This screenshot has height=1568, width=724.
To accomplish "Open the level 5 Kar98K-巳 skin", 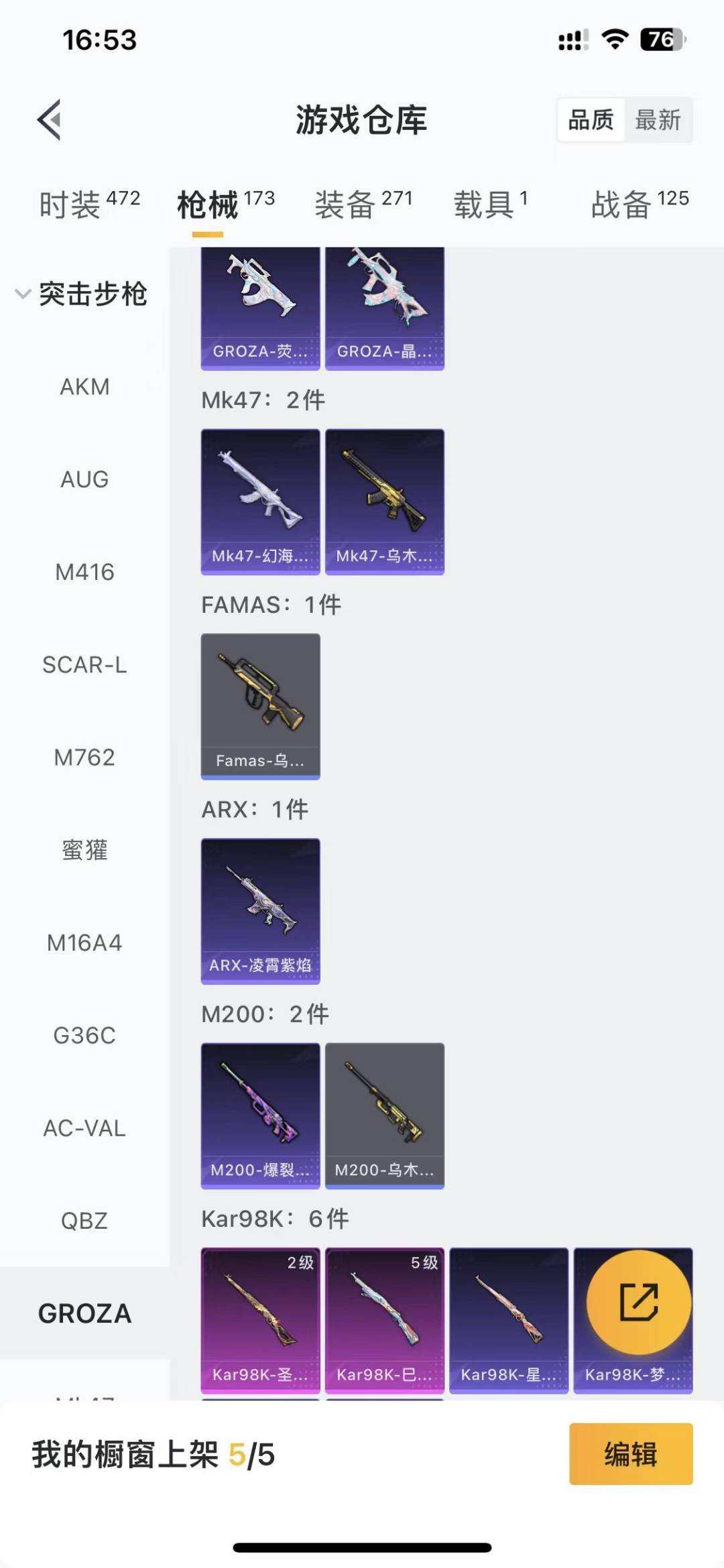I will pos(384,1319).
